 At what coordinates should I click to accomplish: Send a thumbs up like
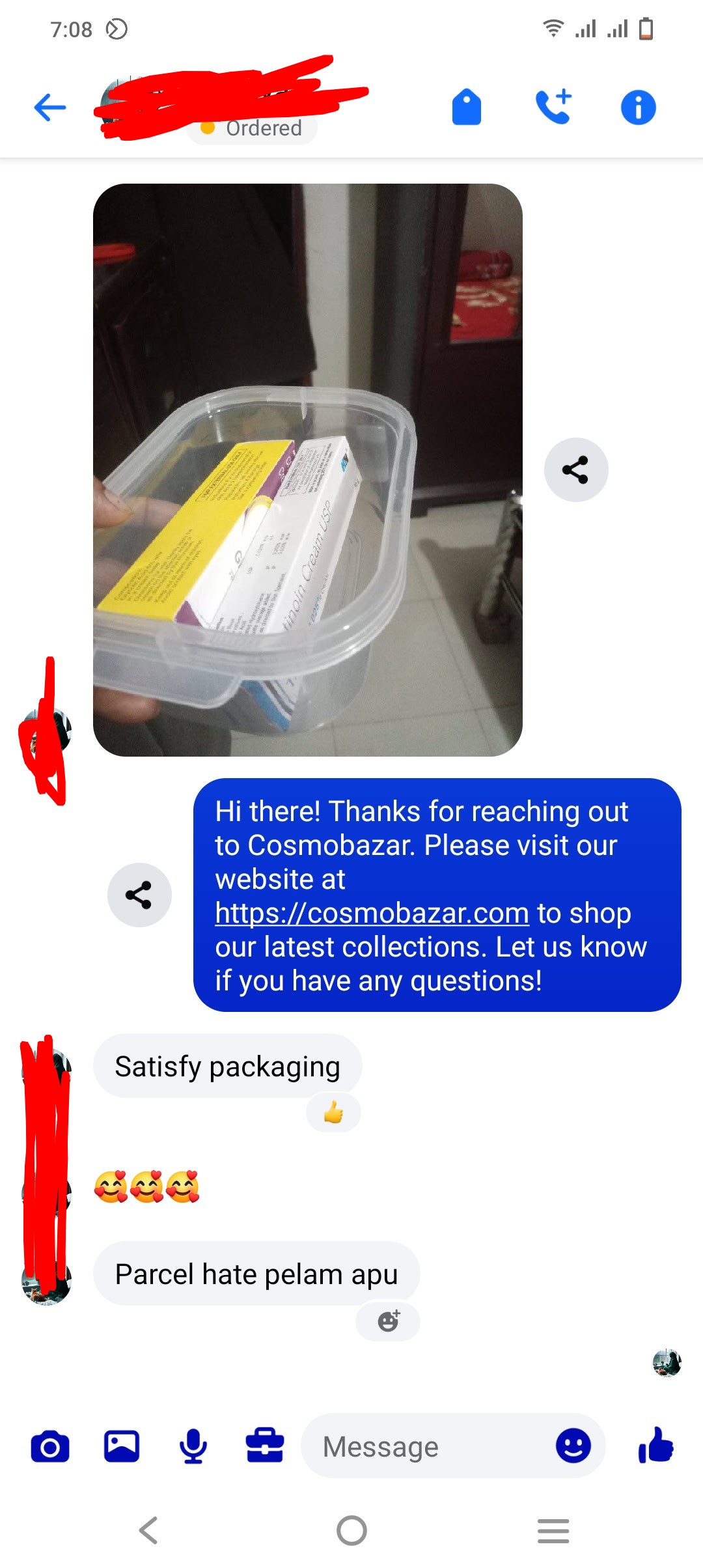coord(656,1446)
